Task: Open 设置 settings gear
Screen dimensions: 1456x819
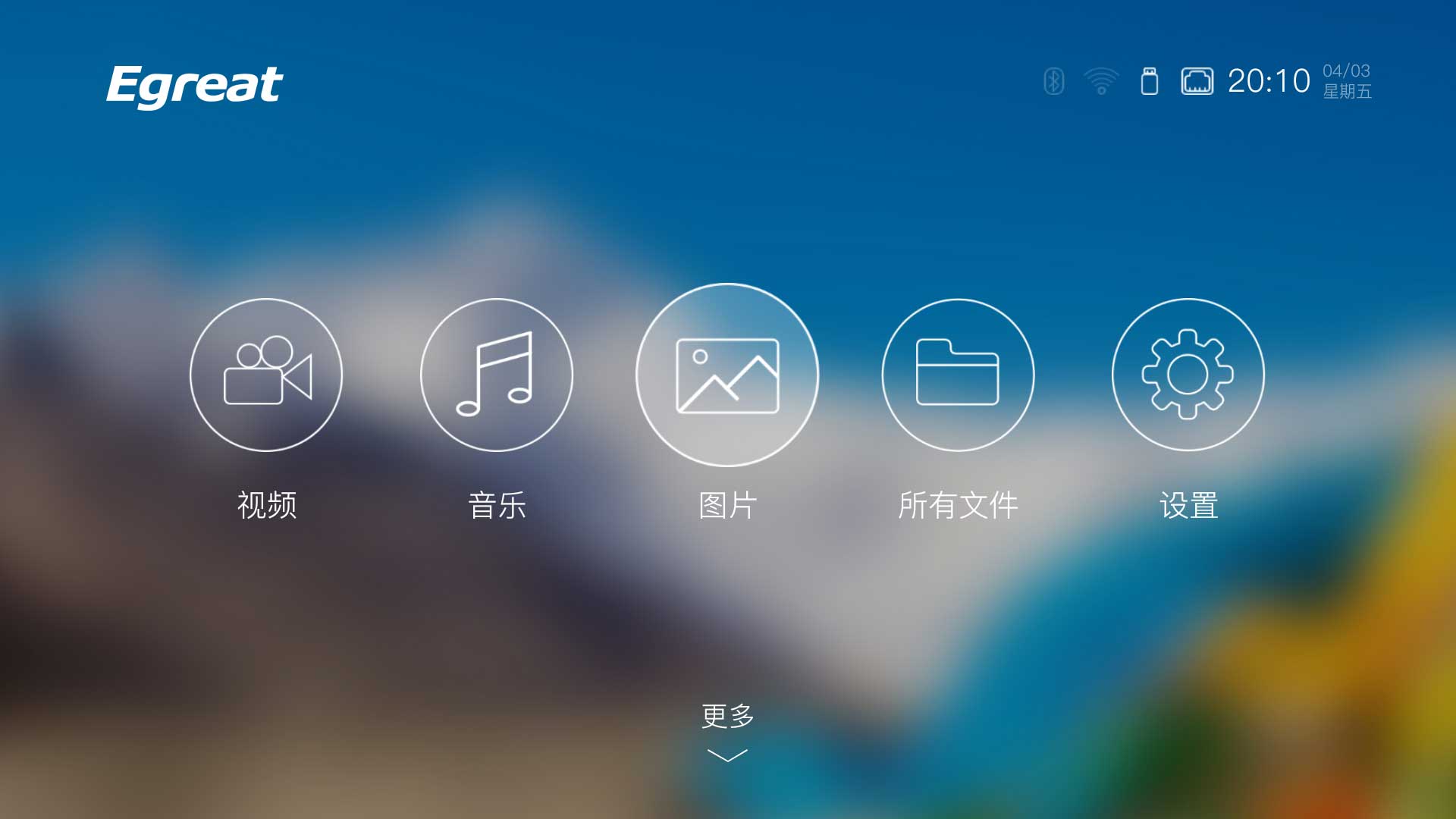Action: coord(1188,375)
